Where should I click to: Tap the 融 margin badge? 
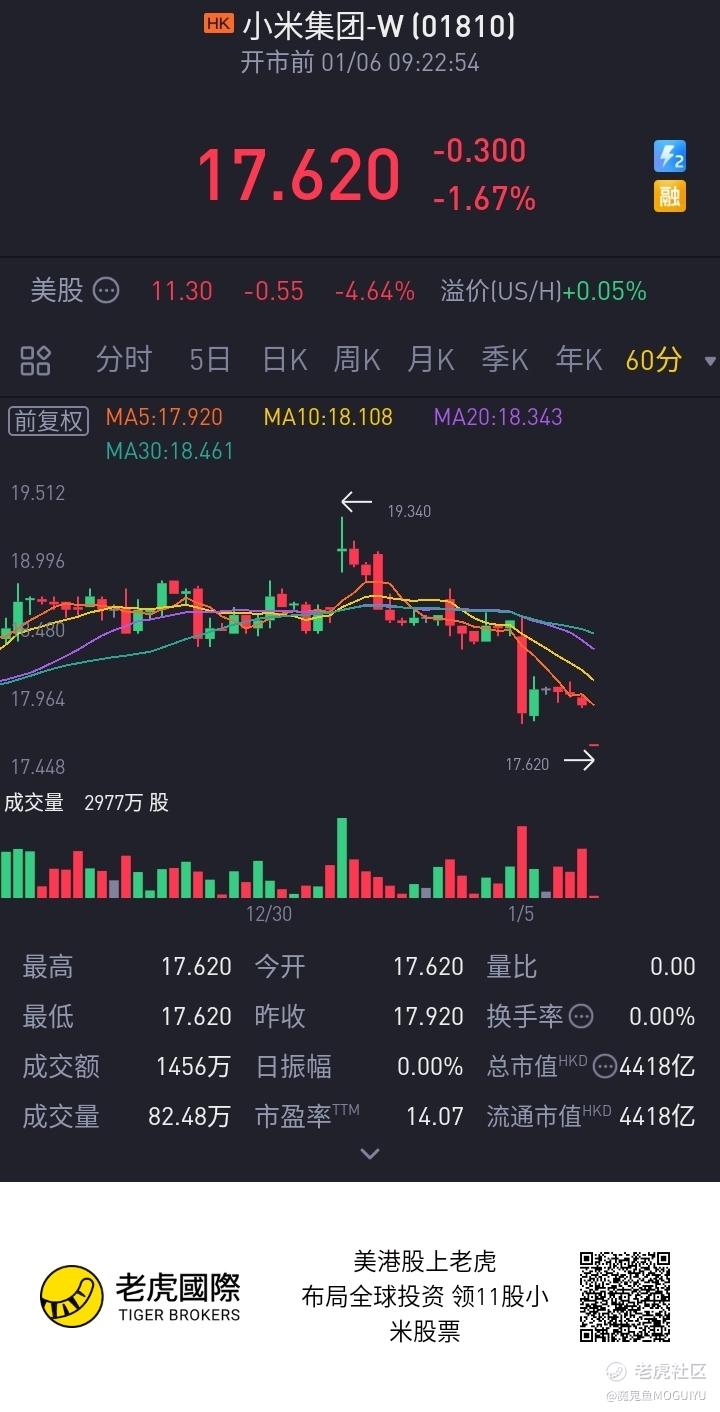pos(670,196)
